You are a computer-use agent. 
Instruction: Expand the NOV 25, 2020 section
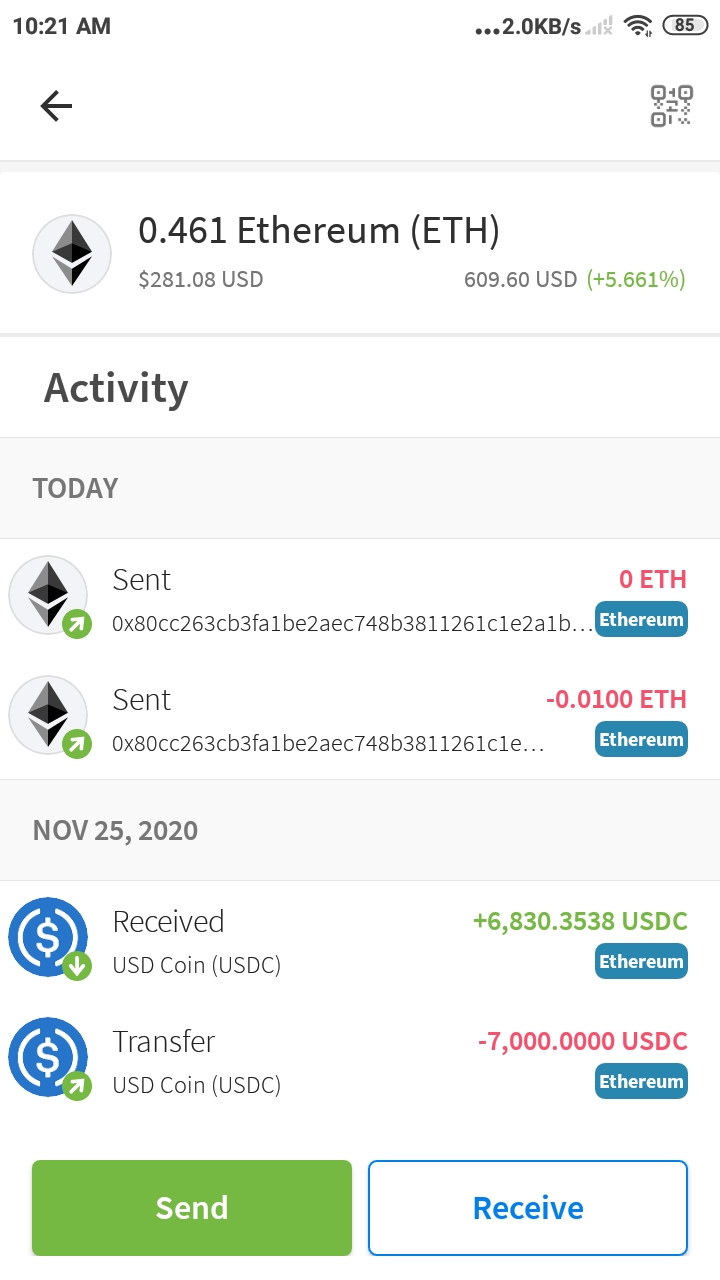point(114,830)
